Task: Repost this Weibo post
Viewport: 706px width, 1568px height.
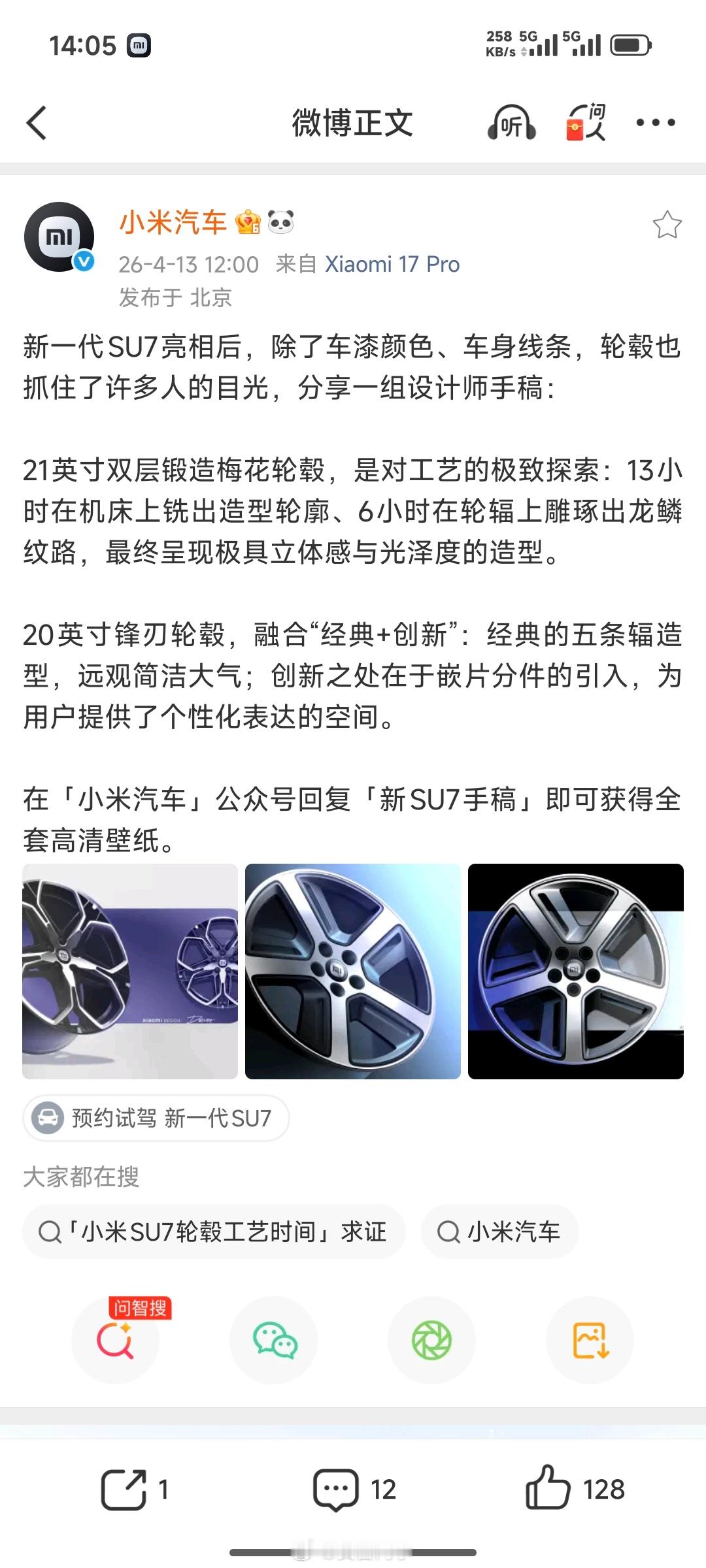Action: click(x=134, y=1490)
